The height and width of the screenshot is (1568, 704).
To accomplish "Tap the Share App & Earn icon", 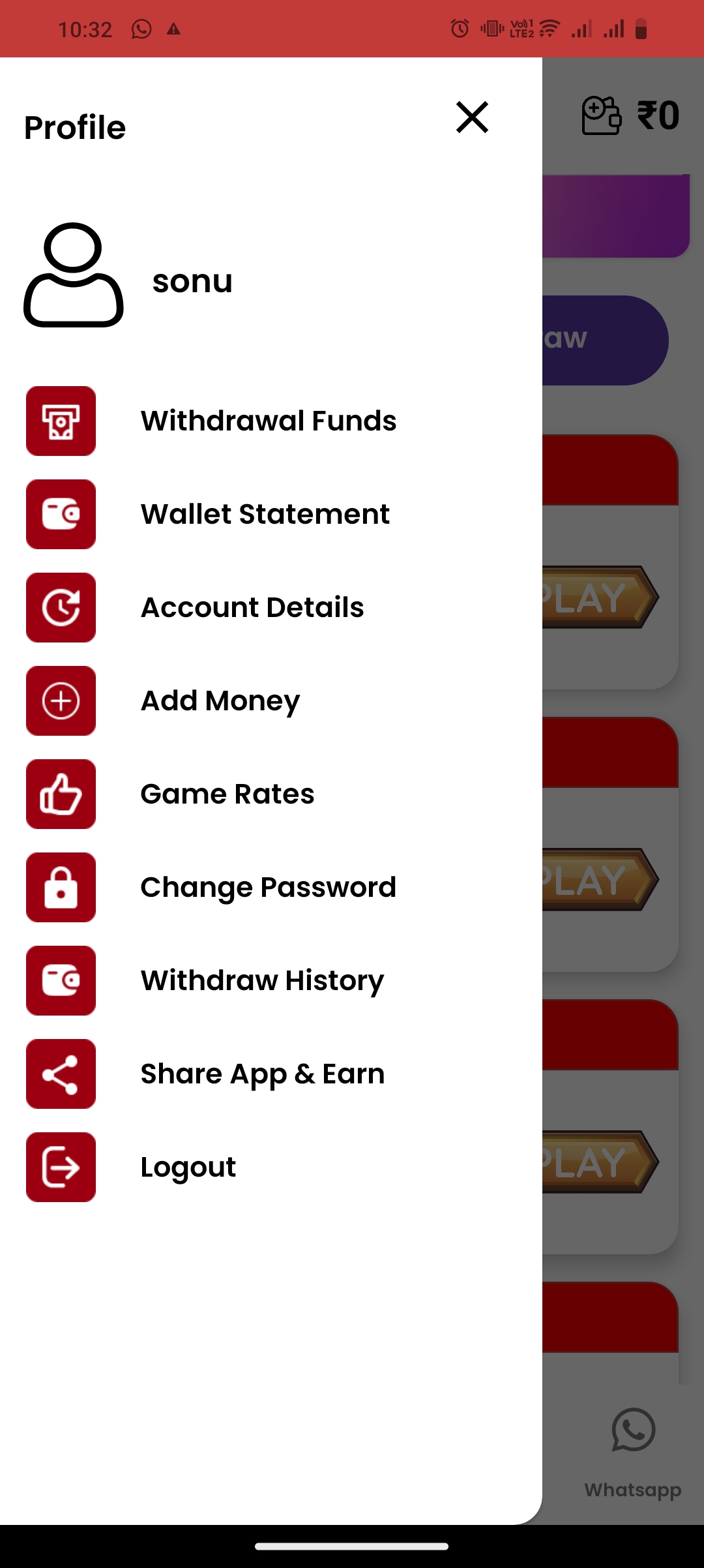I will coord(61,1074).
